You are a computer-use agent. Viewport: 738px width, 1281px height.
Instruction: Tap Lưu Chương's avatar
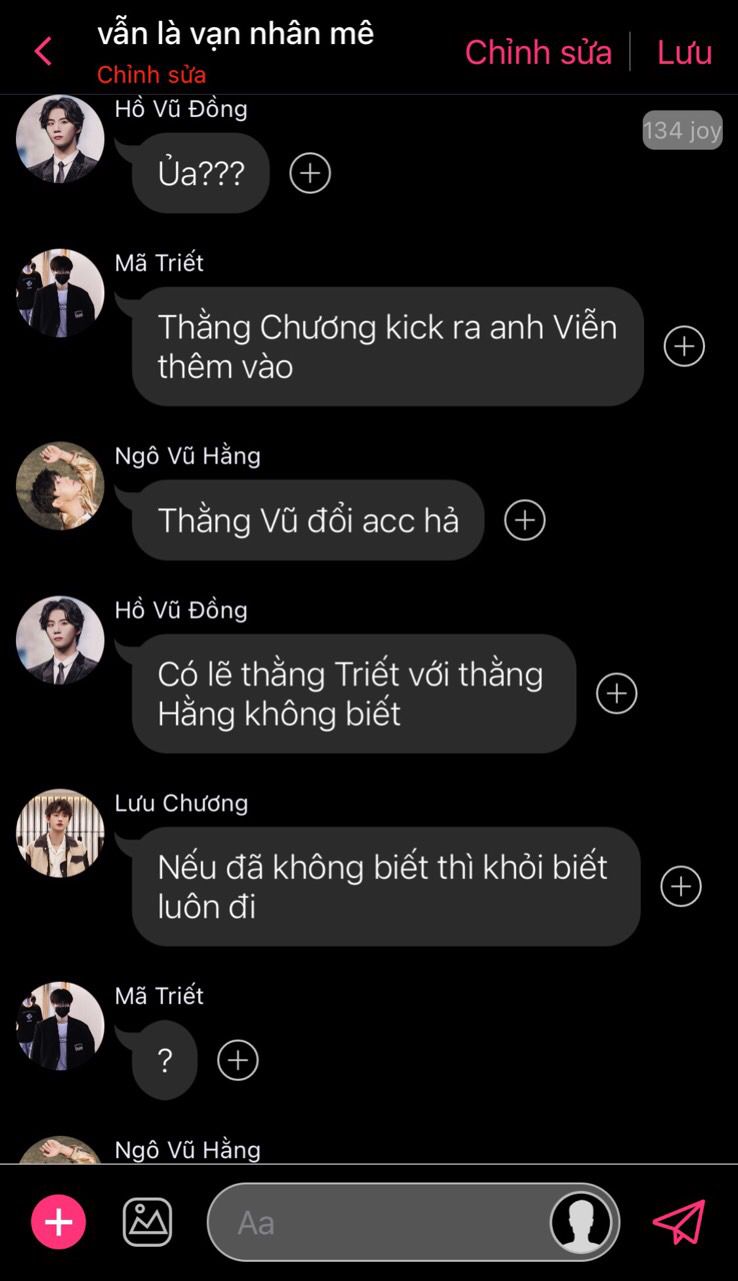[x=60, y=833]
